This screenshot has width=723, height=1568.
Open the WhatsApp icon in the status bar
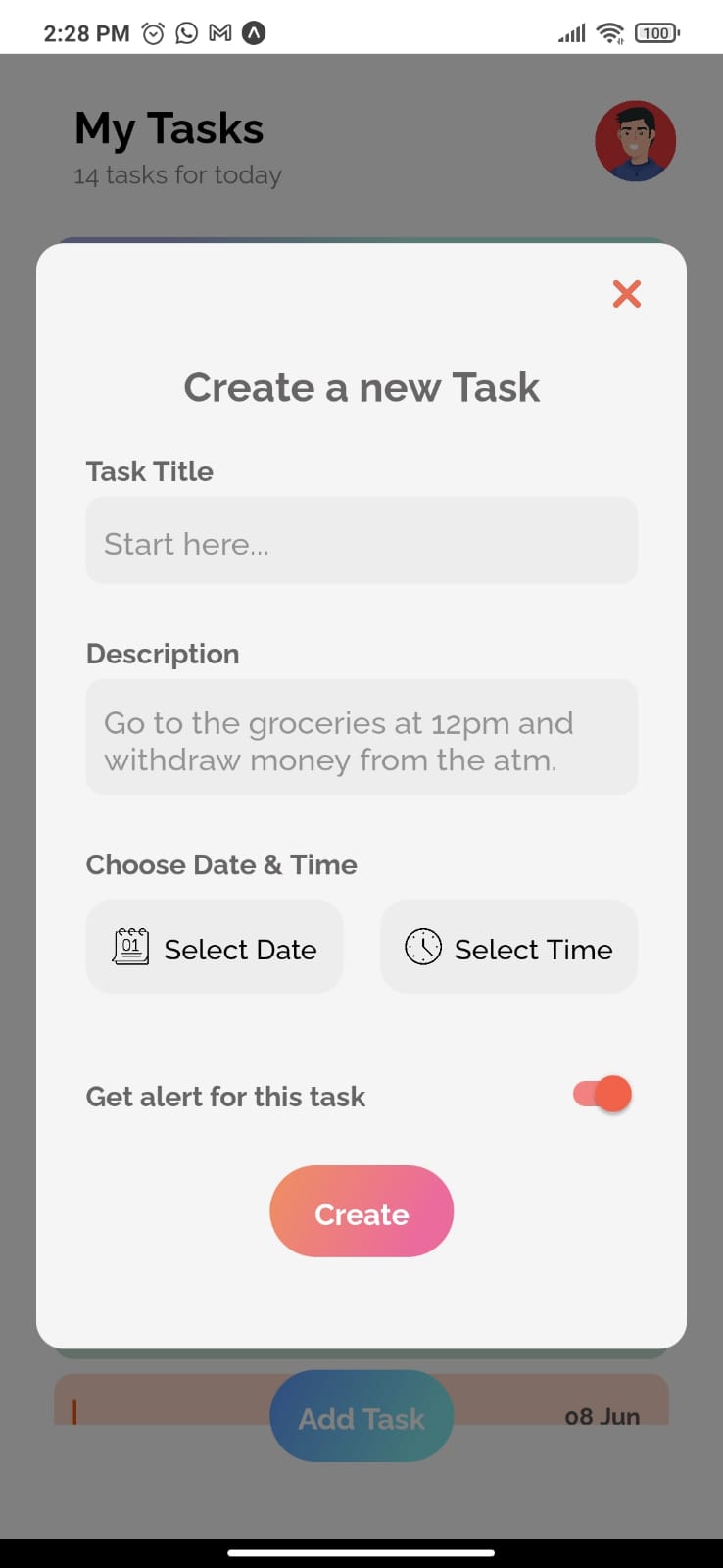pos(188,31)
